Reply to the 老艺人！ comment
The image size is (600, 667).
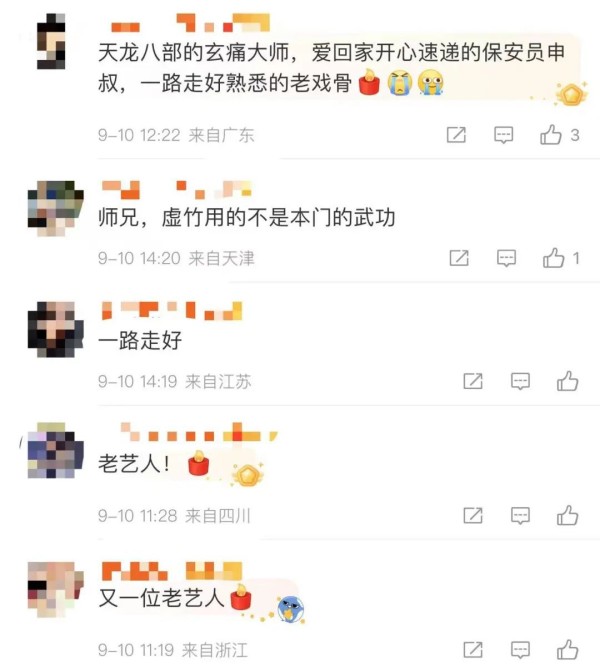[x=520, y=516]
